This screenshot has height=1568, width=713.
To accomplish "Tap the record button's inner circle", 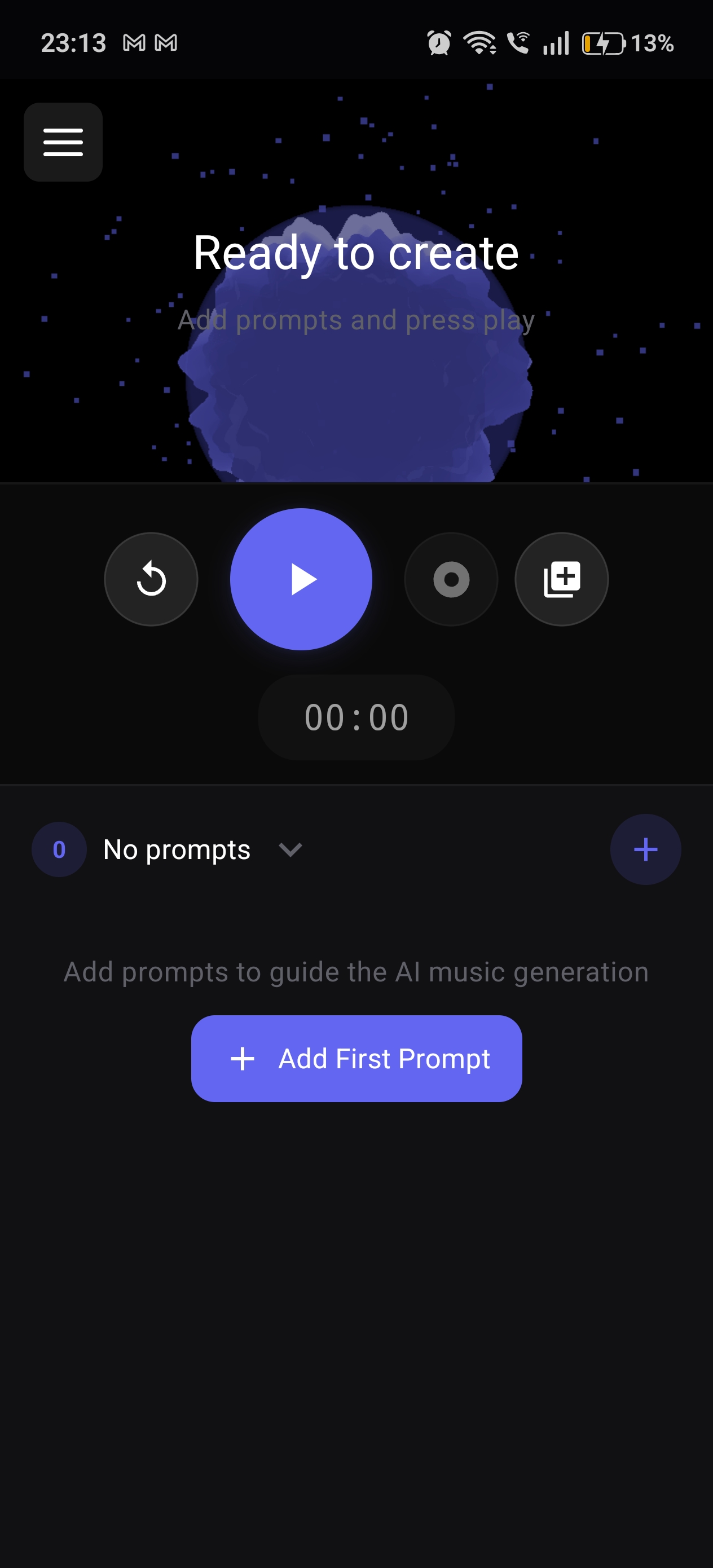I will 451,579.
